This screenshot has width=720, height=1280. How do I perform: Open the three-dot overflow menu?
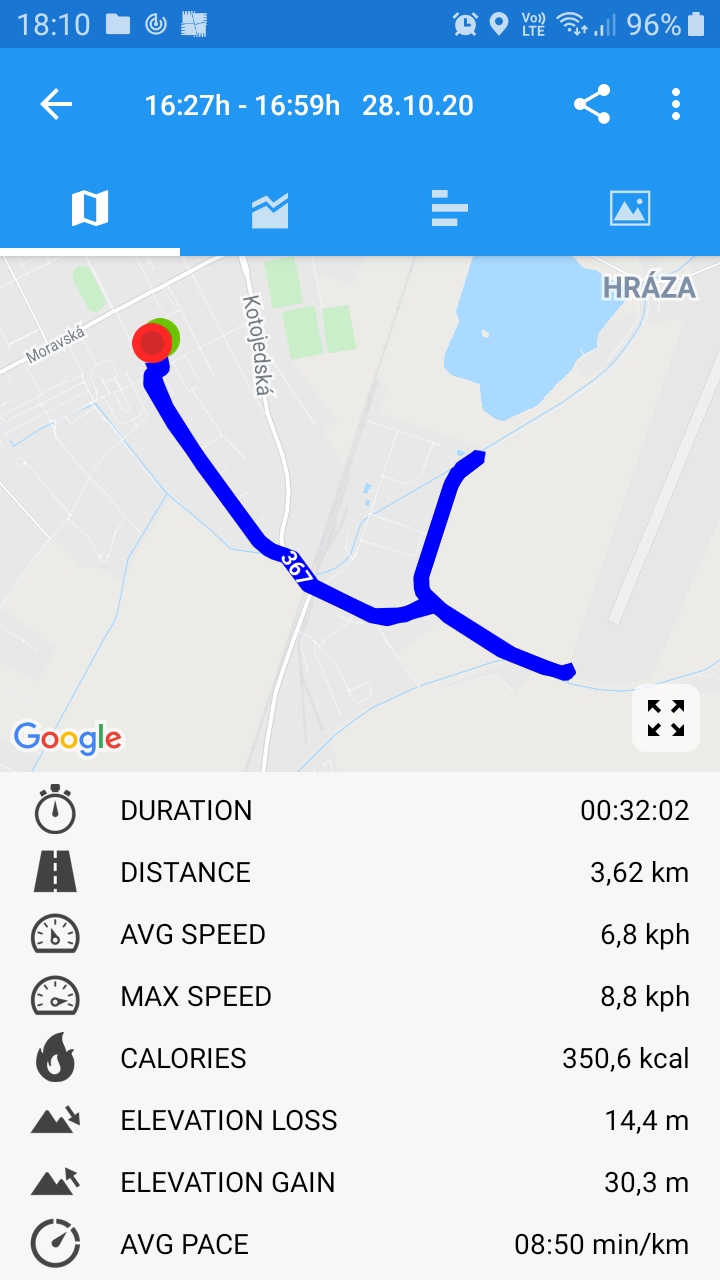[x=676, y=105]
